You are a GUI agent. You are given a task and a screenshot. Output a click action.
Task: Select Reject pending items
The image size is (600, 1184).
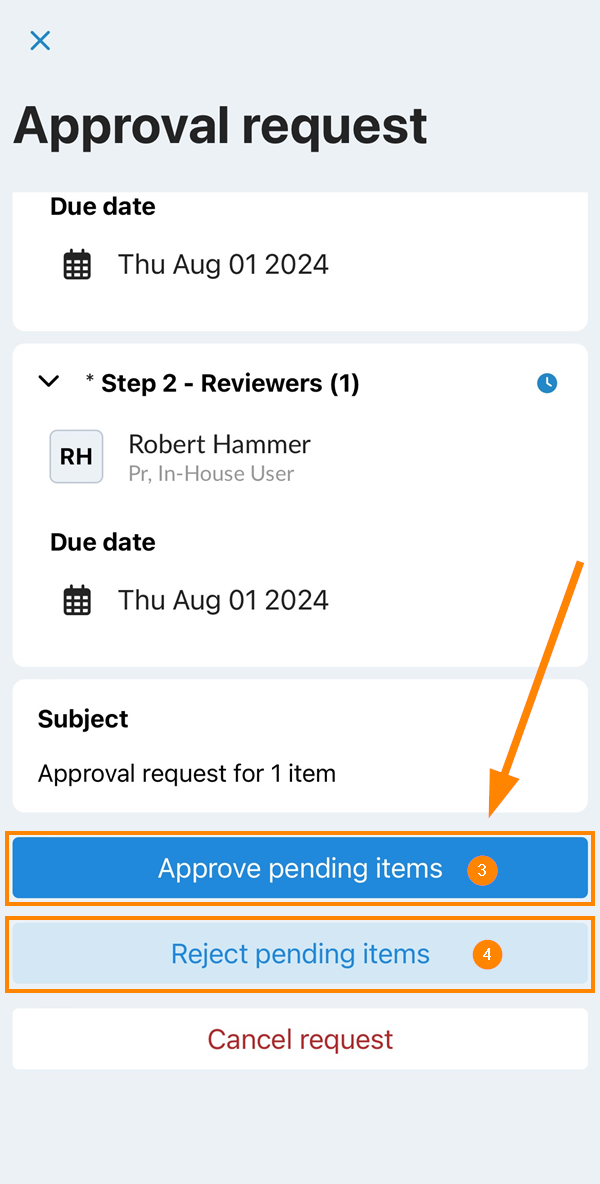pyautogui.click(x=300, y=954)
